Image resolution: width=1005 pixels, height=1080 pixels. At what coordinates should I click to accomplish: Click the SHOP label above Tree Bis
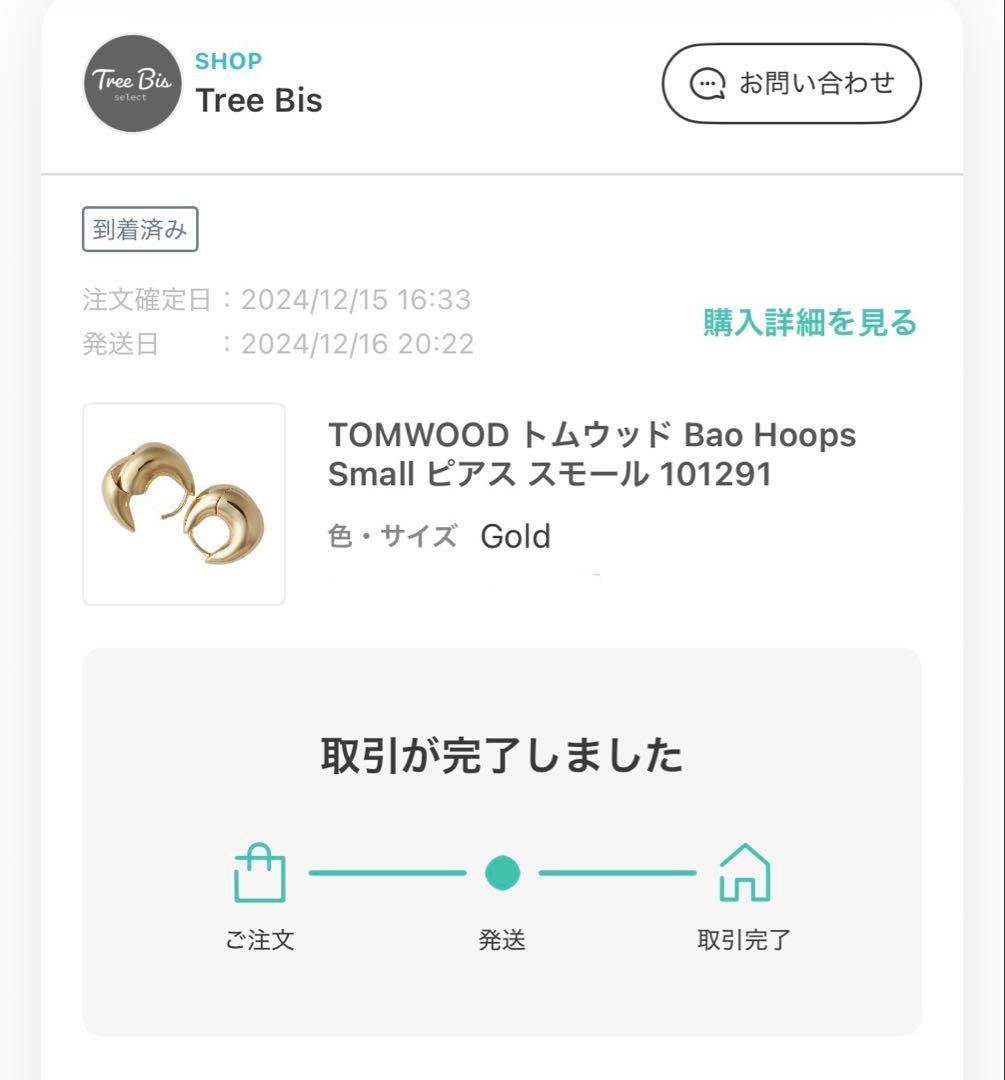click(228, 61)
